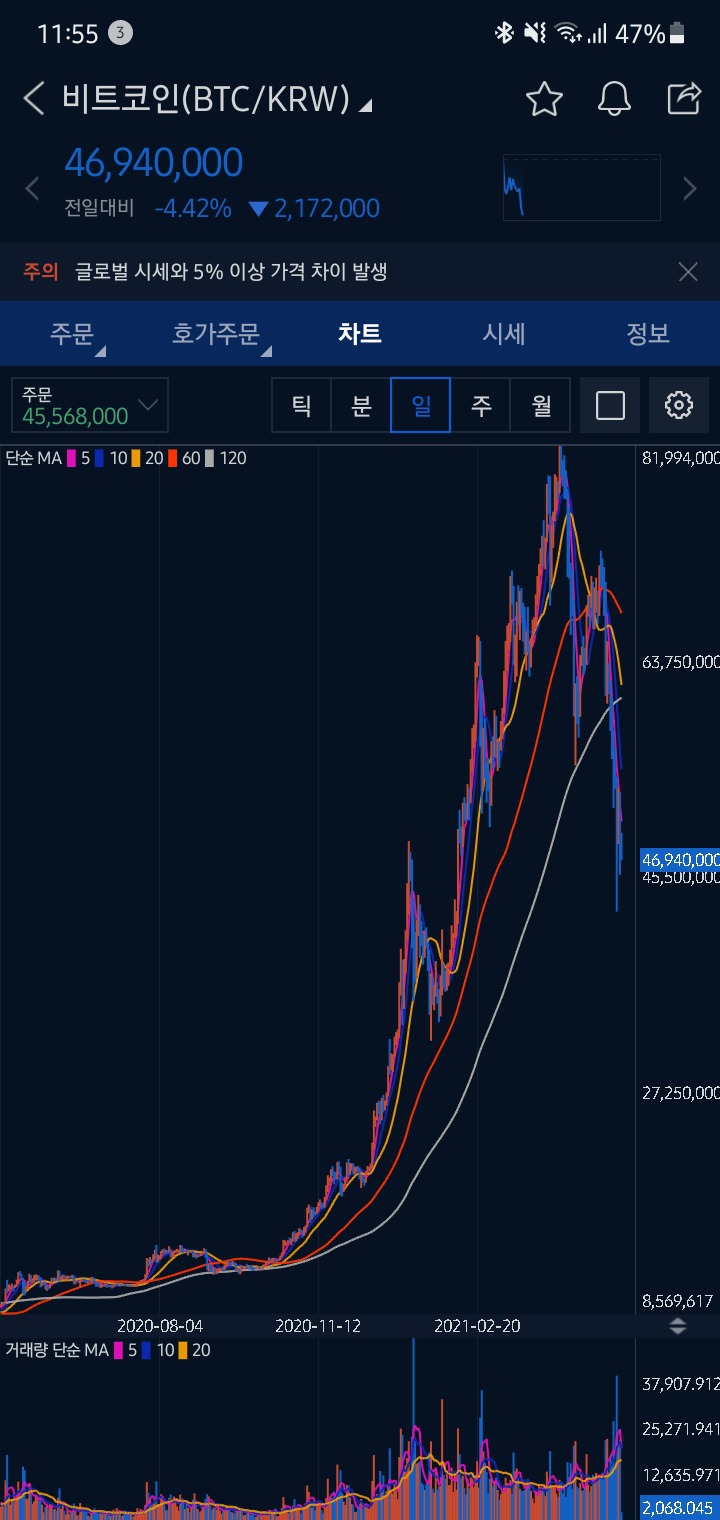Dismiss the 글로벌 시세 price warning banner
Viewport: 720px width, 1520px height.
click(x=688, y=271)
